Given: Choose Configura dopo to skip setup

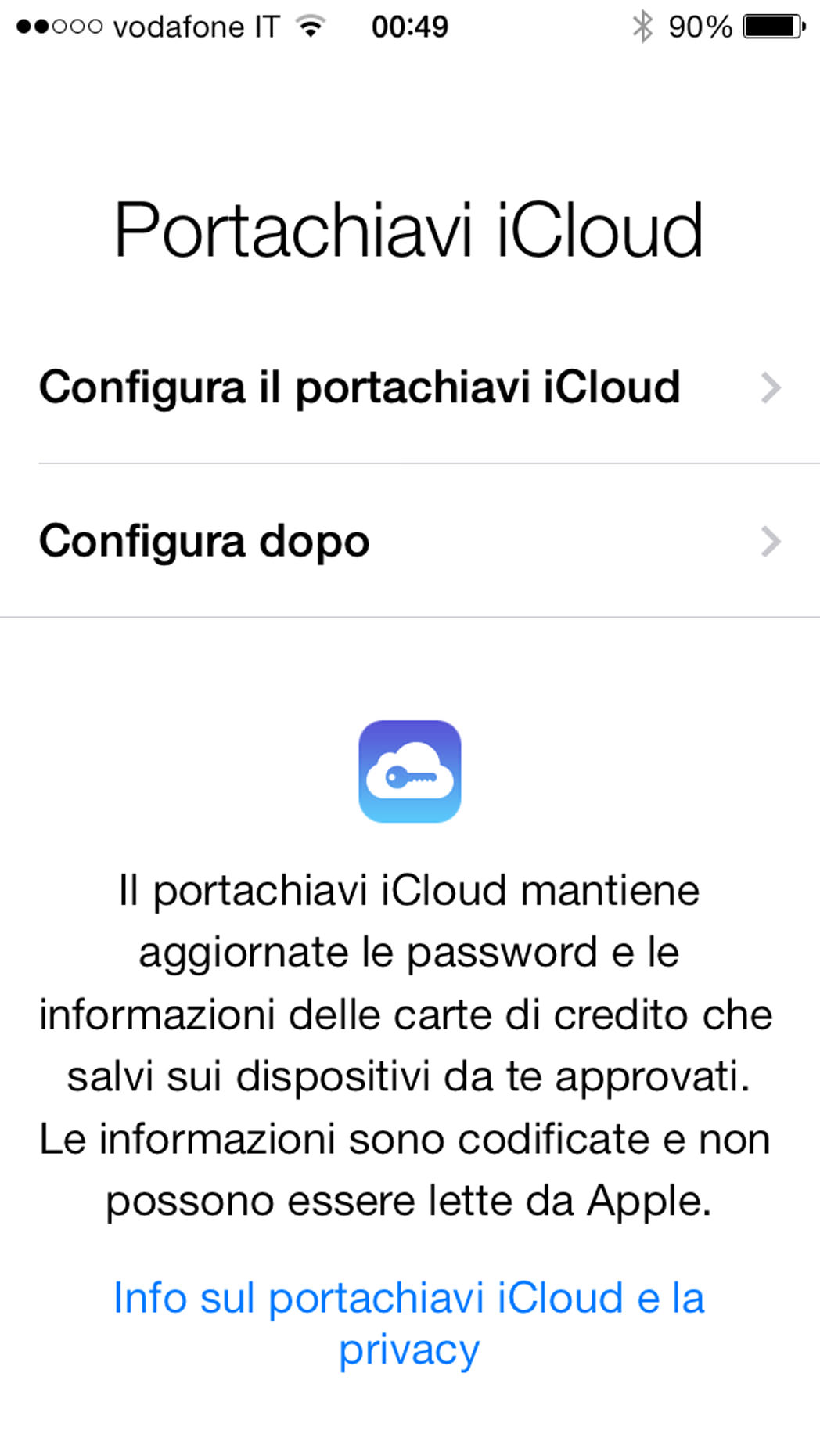Looking at the screenshot, I should click(205, 541).
